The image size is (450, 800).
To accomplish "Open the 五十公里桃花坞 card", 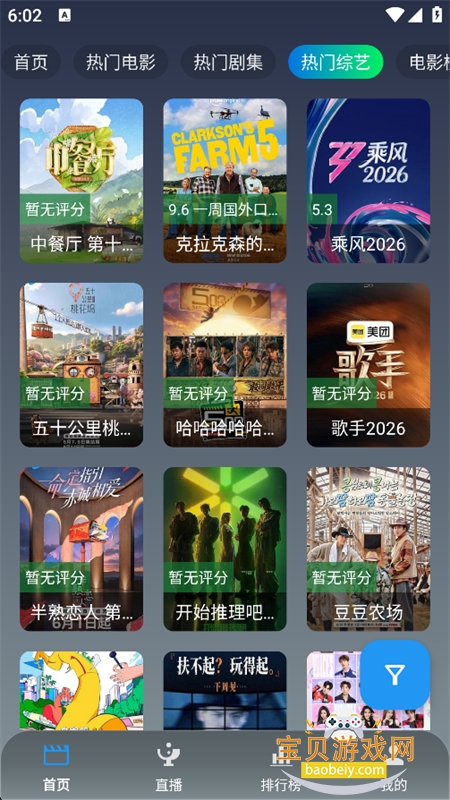I will point(82,365).
